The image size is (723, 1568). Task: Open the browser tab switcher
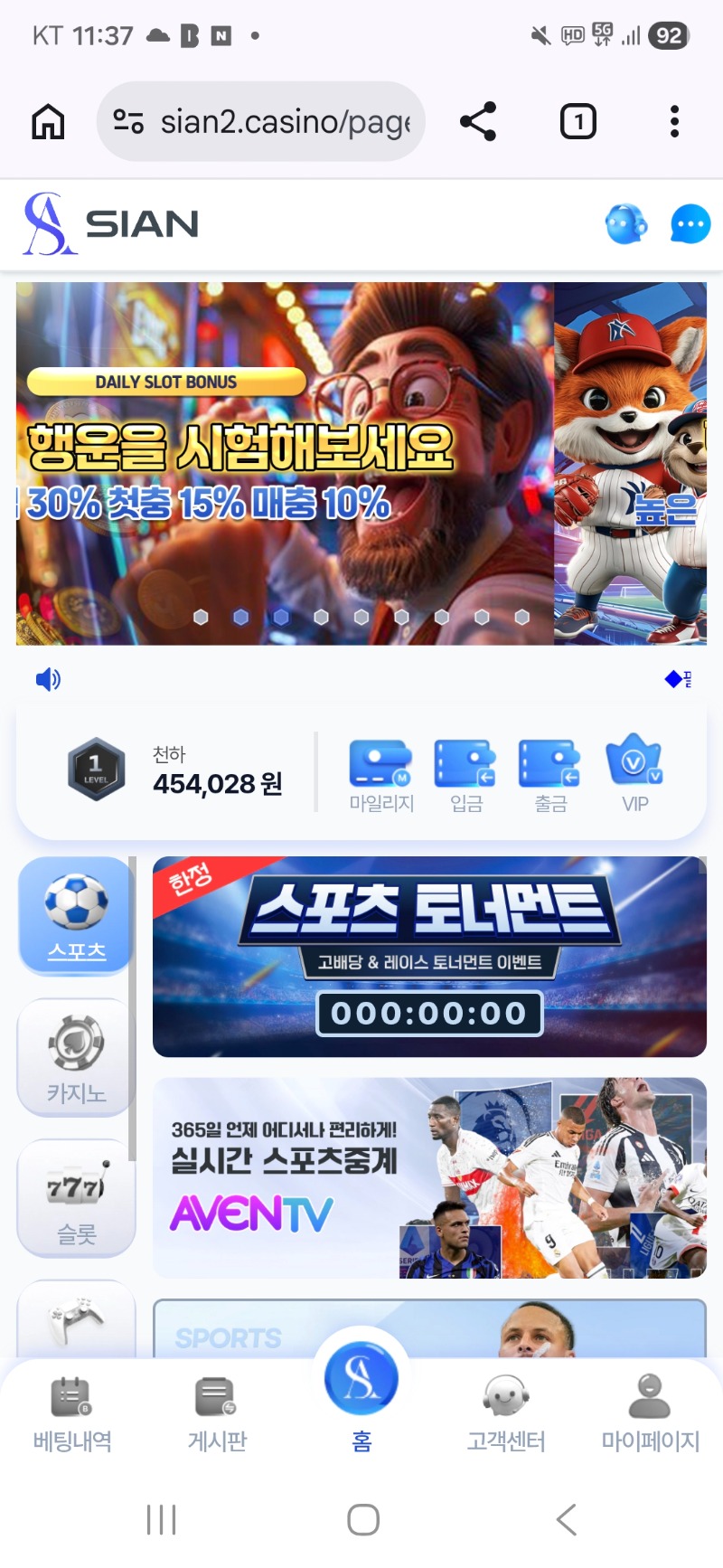[577, 121]
